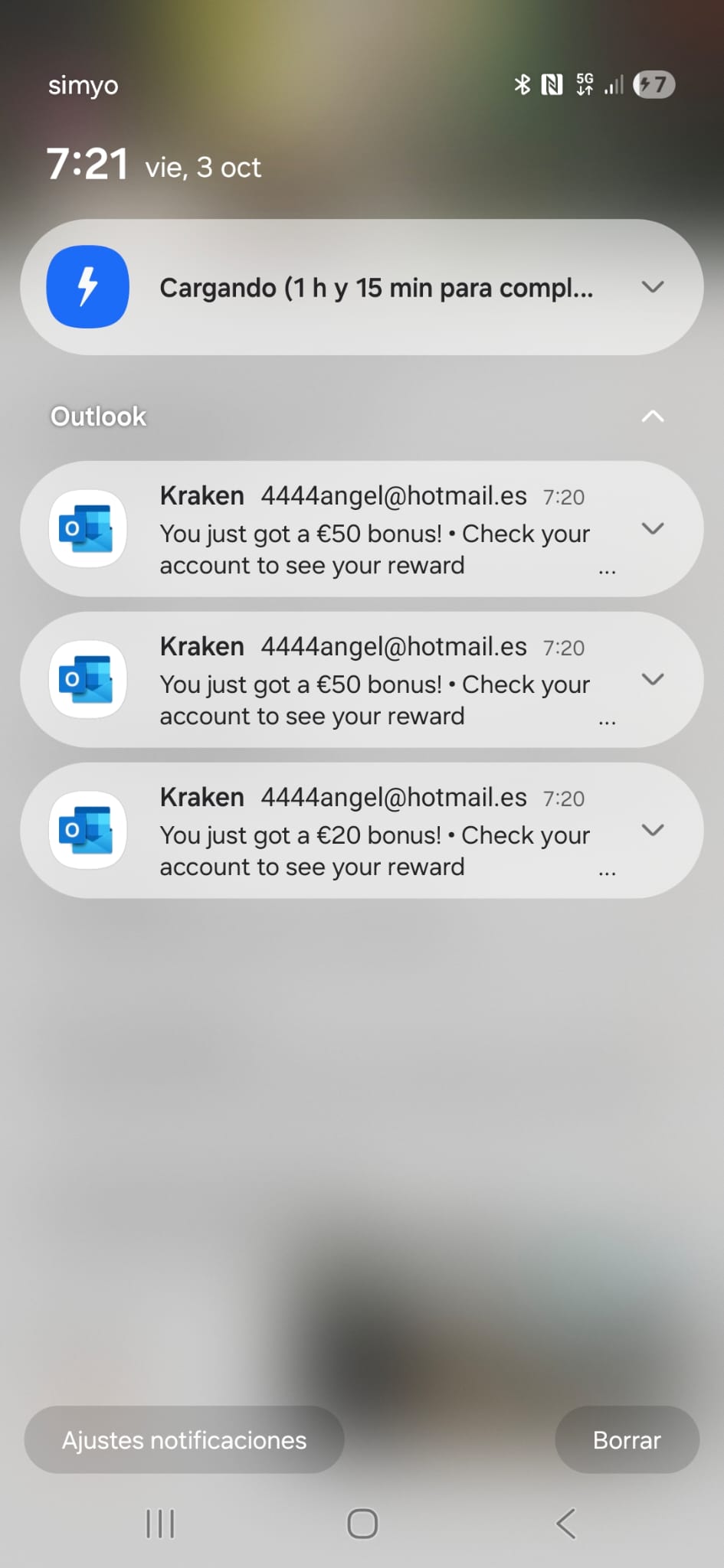Expand the Kraken €20 bonus notification chevron
The image size is (724, 1568).
[652, 830]
